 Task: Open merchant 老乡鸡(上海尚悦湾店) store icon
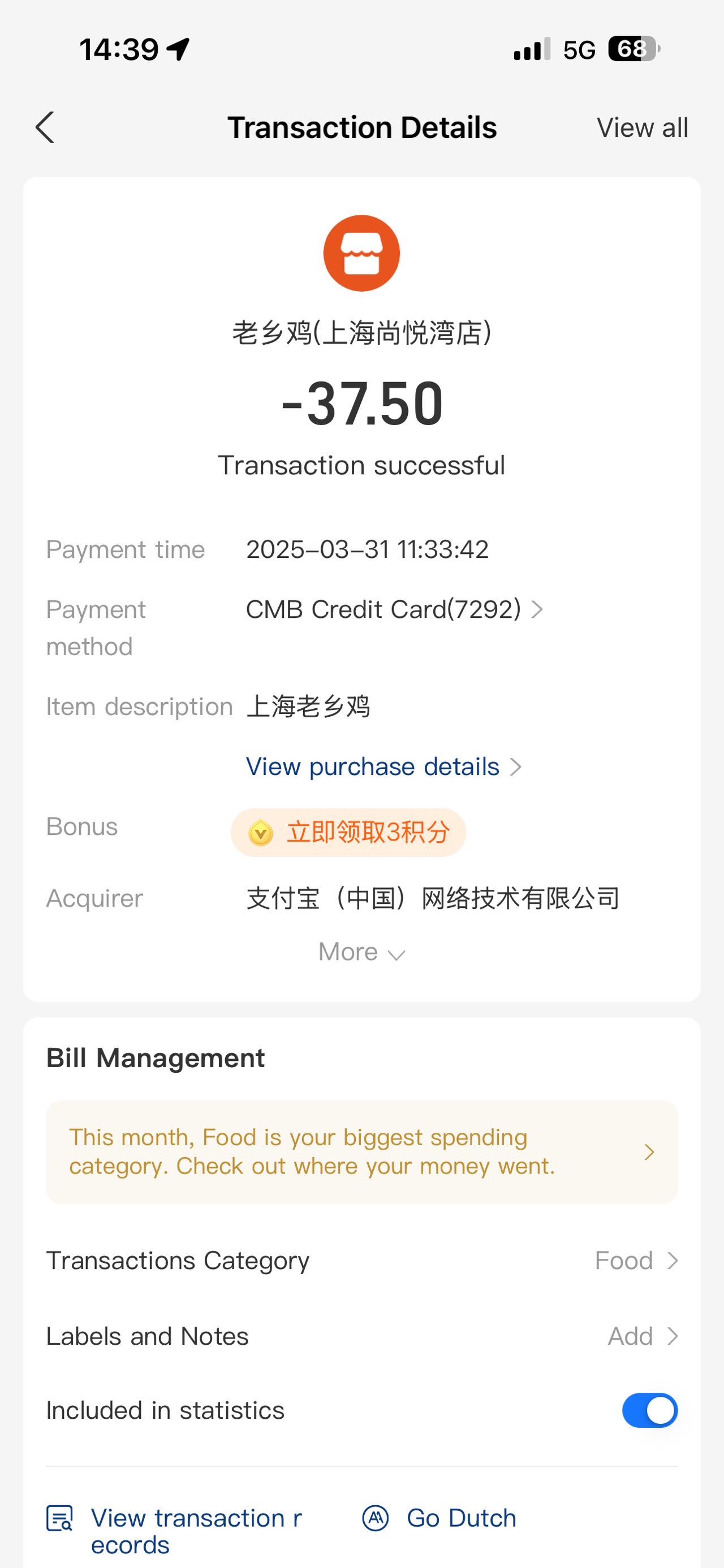tap(361, 253)
